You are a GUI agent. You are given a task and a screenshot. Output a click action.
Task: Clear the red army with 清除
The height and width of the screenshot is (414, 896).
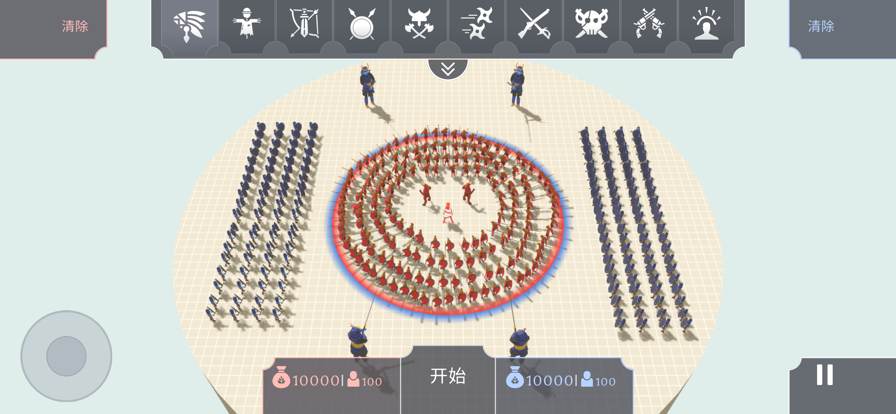tap(75, 26)
